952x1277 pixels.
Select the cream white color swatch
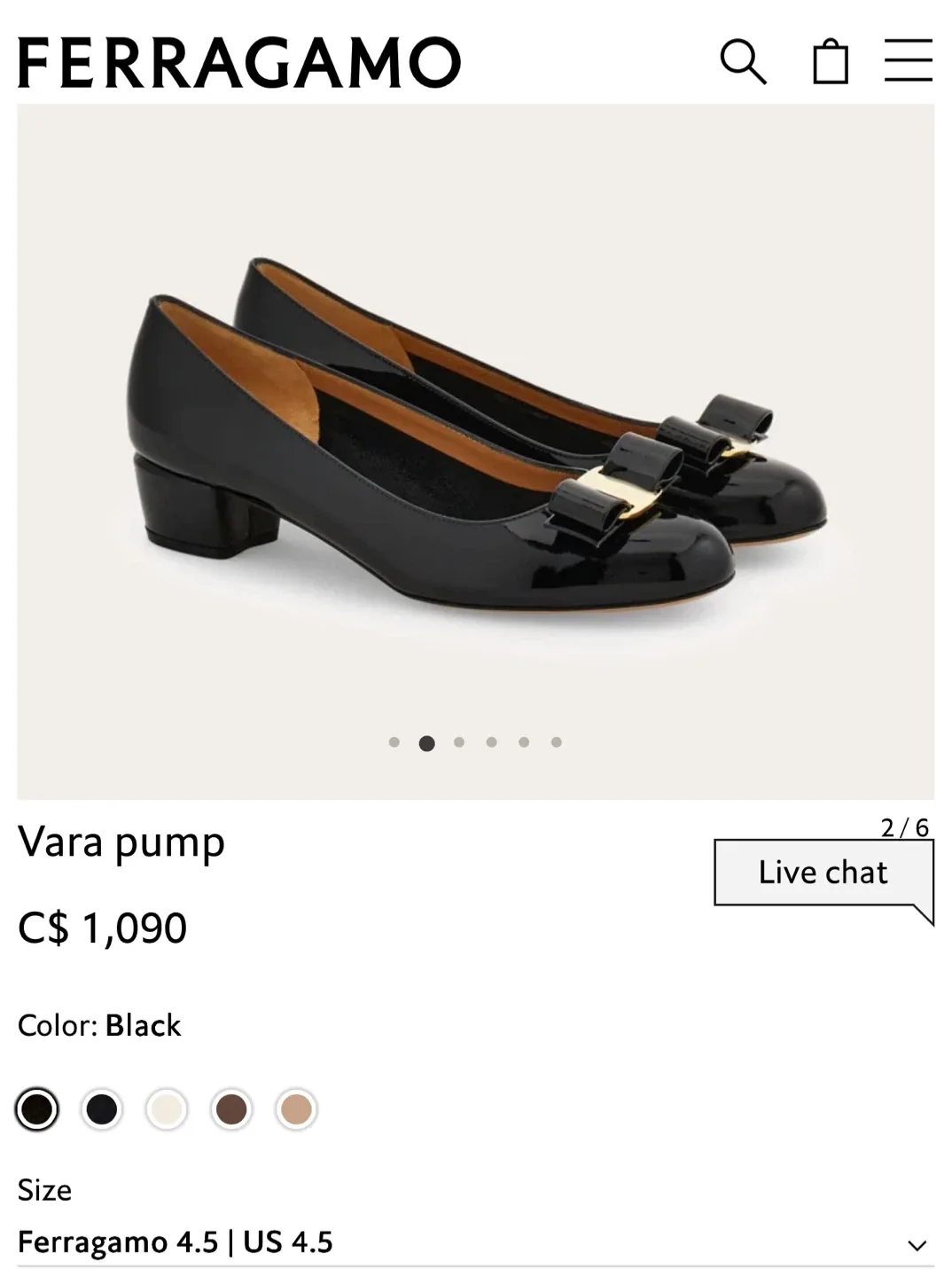pyautogui.click(x=167, y=1109)
